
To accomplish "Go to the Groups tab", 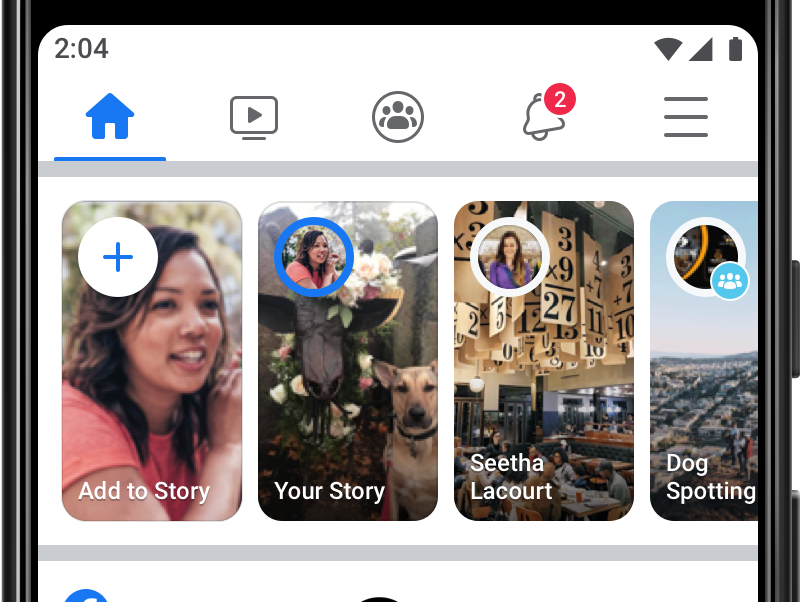I will click(x=398, y=118).
